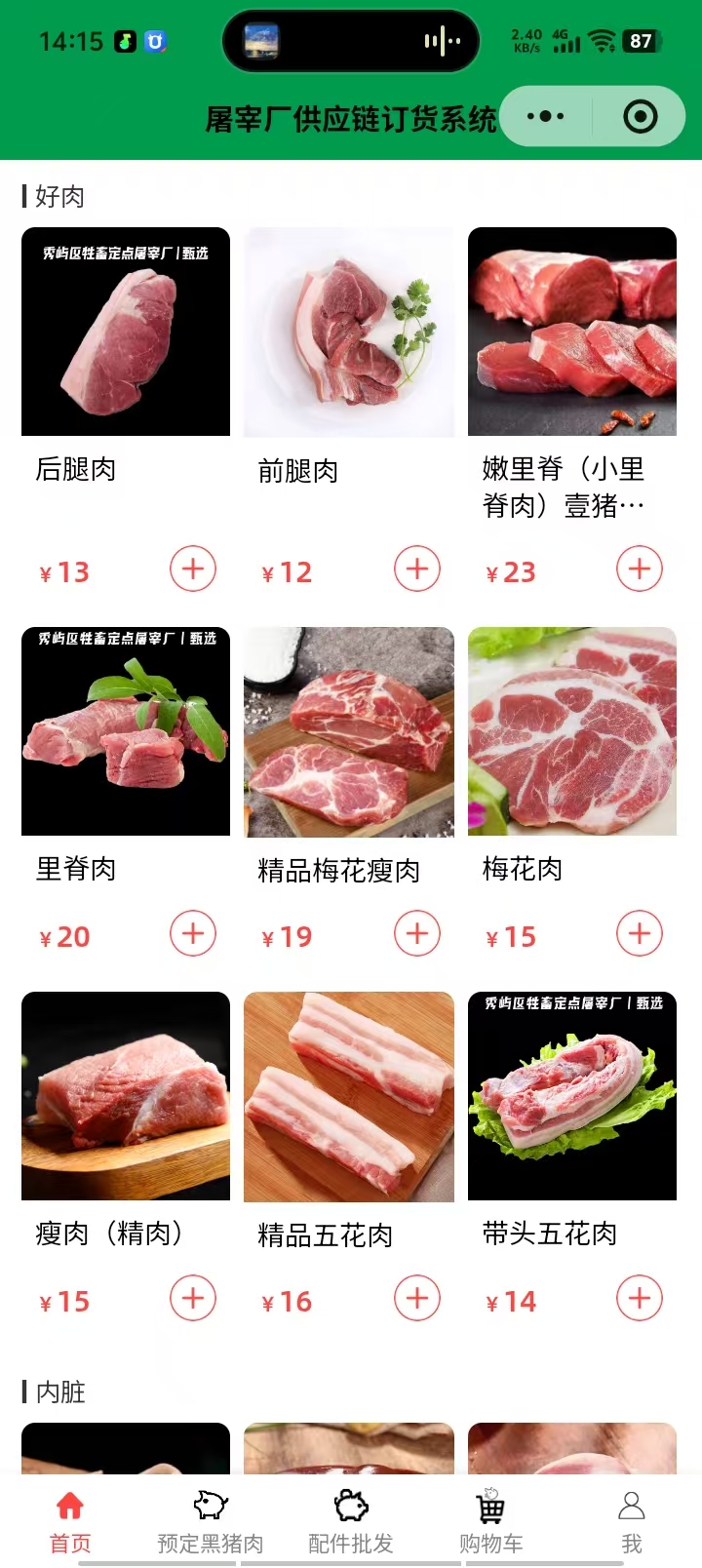Add 后腿肉 to the cart

pyautogui.click(x=193, y=568)
